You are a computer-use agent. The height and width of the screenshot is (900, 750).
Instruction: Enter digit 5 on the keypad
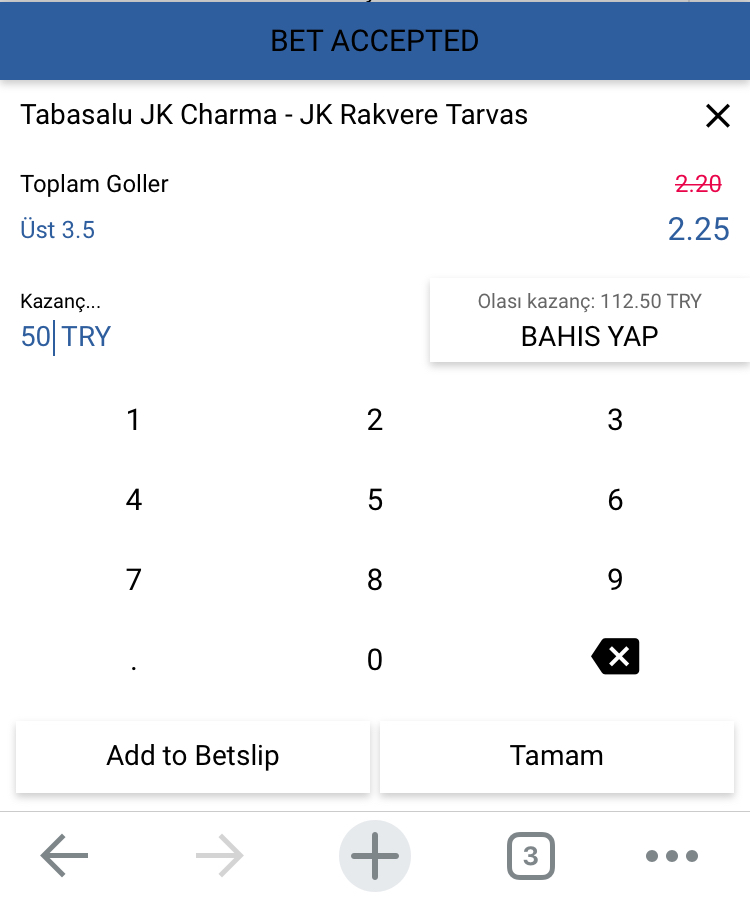coord(375,500)
